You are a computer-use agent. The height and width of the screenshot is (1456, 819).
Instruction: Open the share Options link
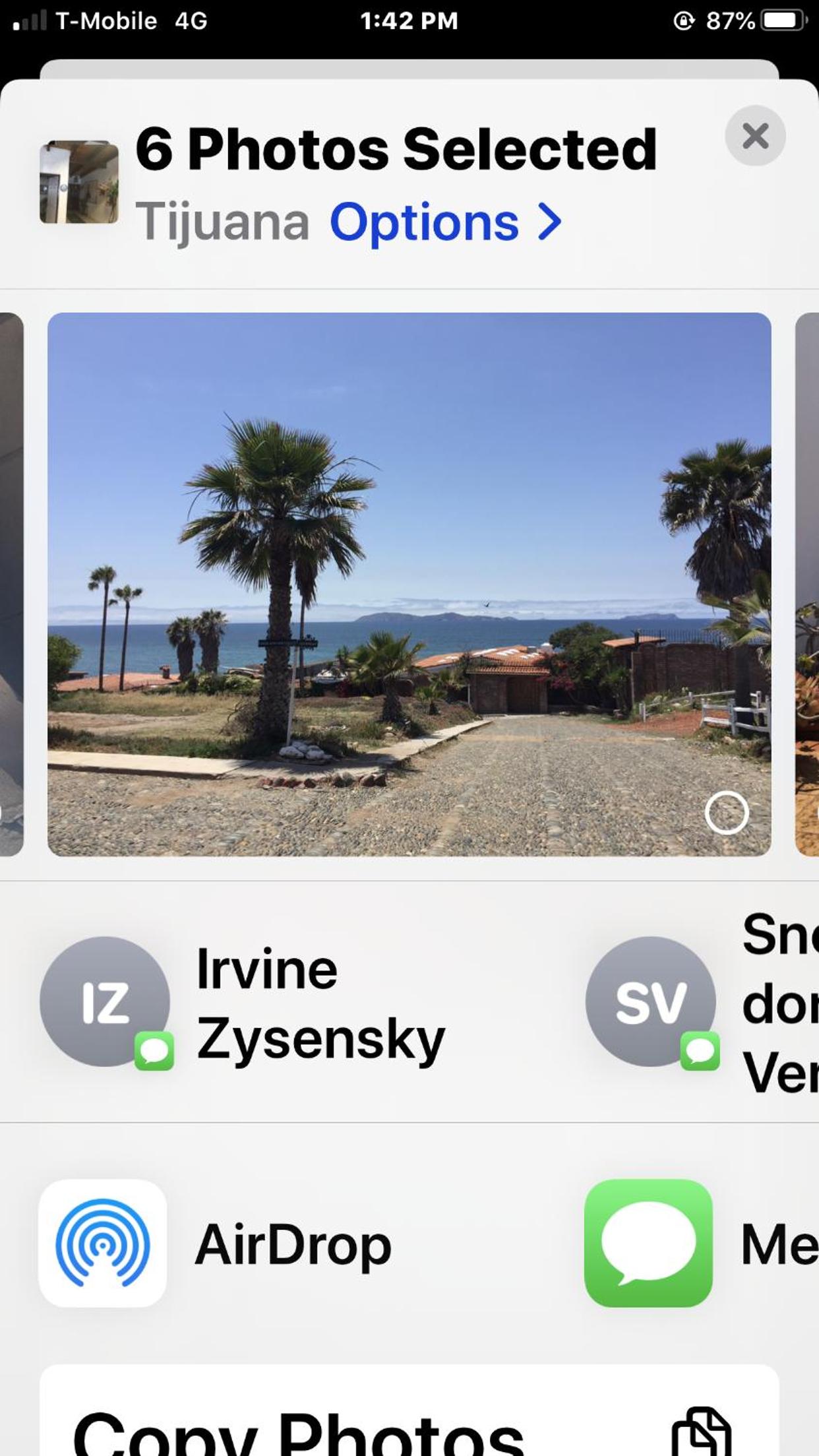tap(446, 222)
